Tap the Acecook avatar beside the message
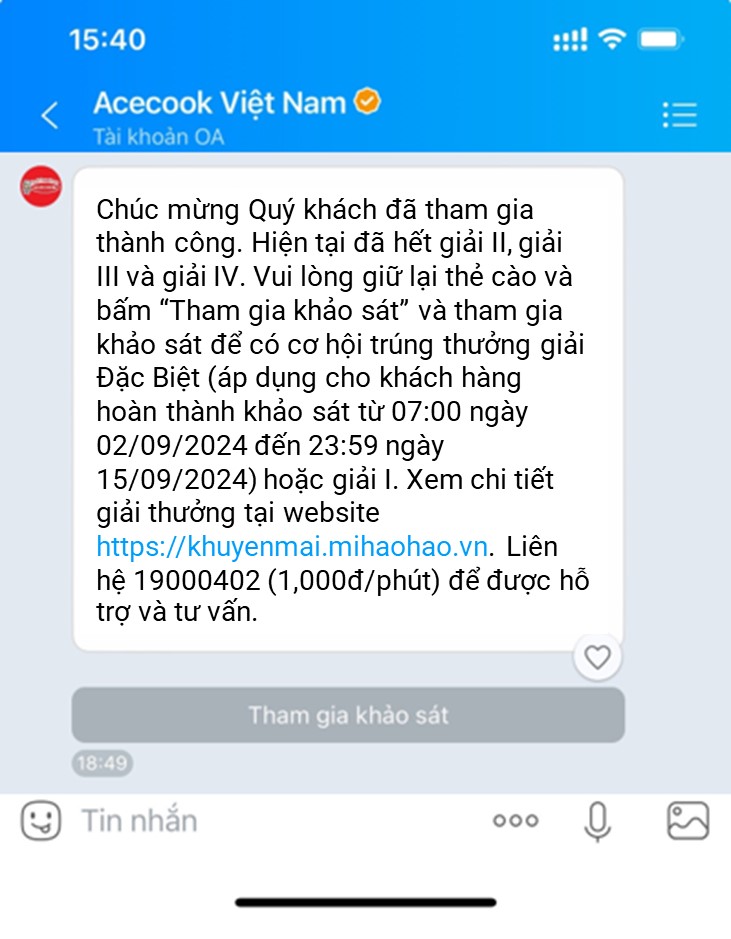The image size is (731, 939). tap(41, 188)
